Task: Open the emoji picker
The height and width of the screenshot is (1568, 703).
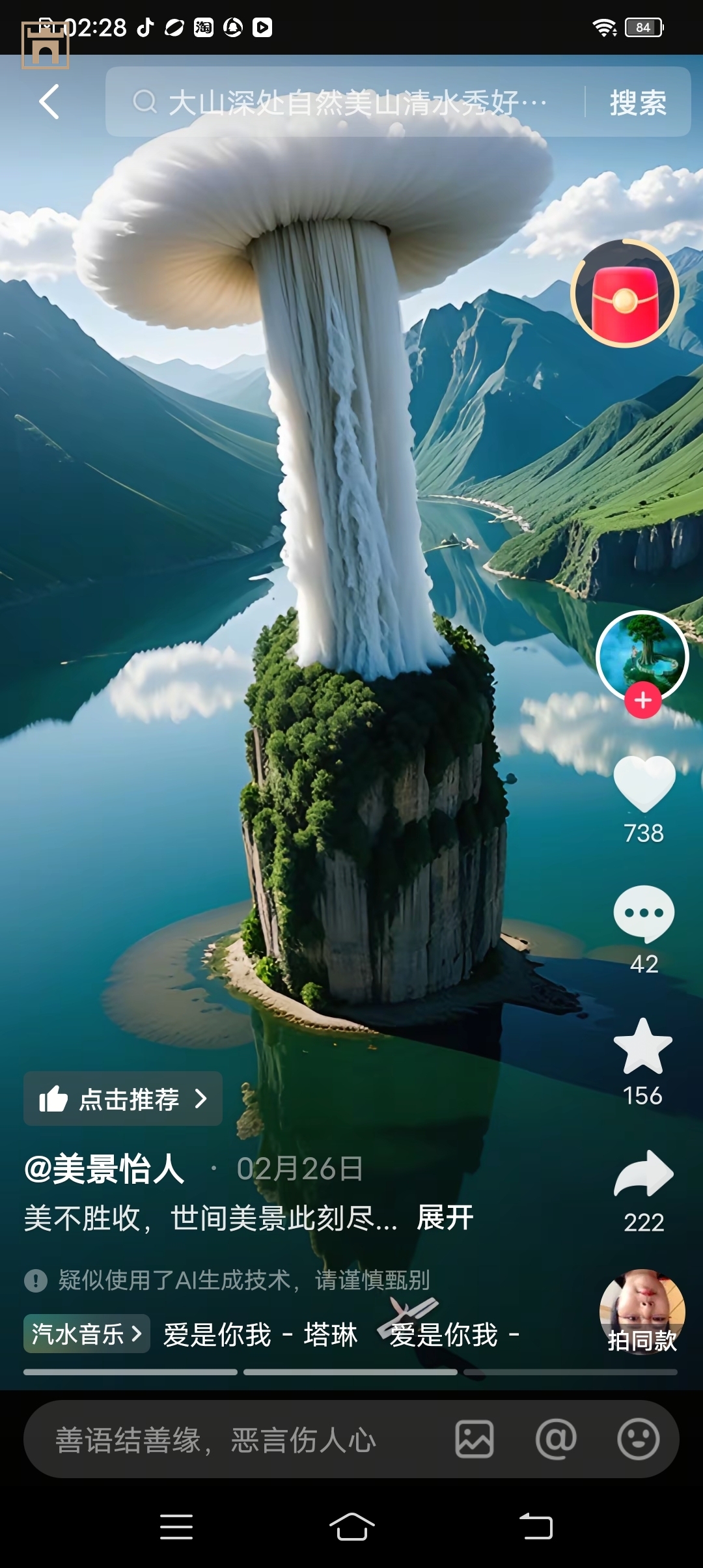Action: 639,1440
